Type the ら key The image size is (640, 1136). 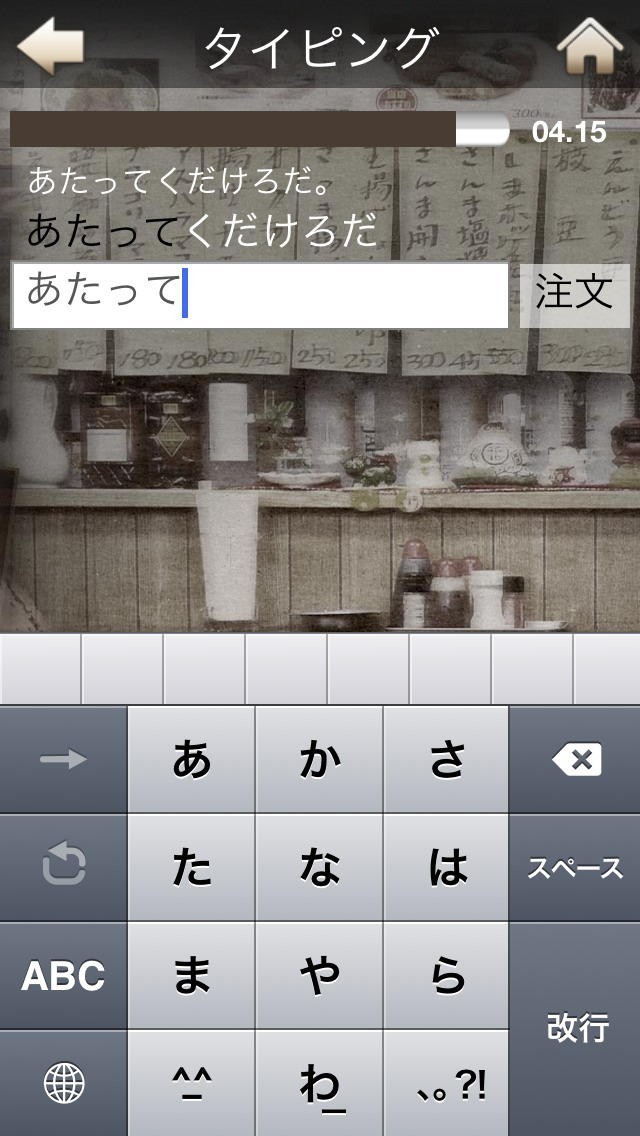(447, 976)
